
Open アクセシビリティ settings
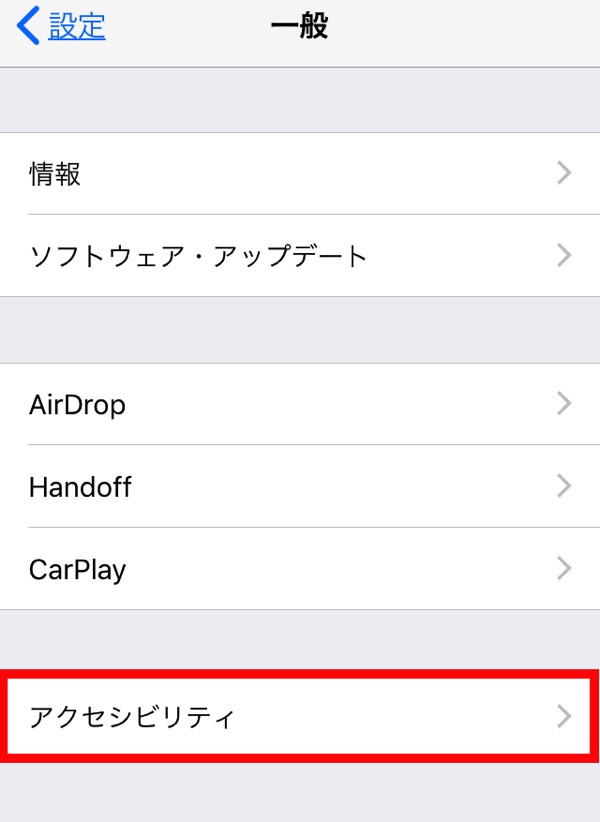tap(300, 716)
